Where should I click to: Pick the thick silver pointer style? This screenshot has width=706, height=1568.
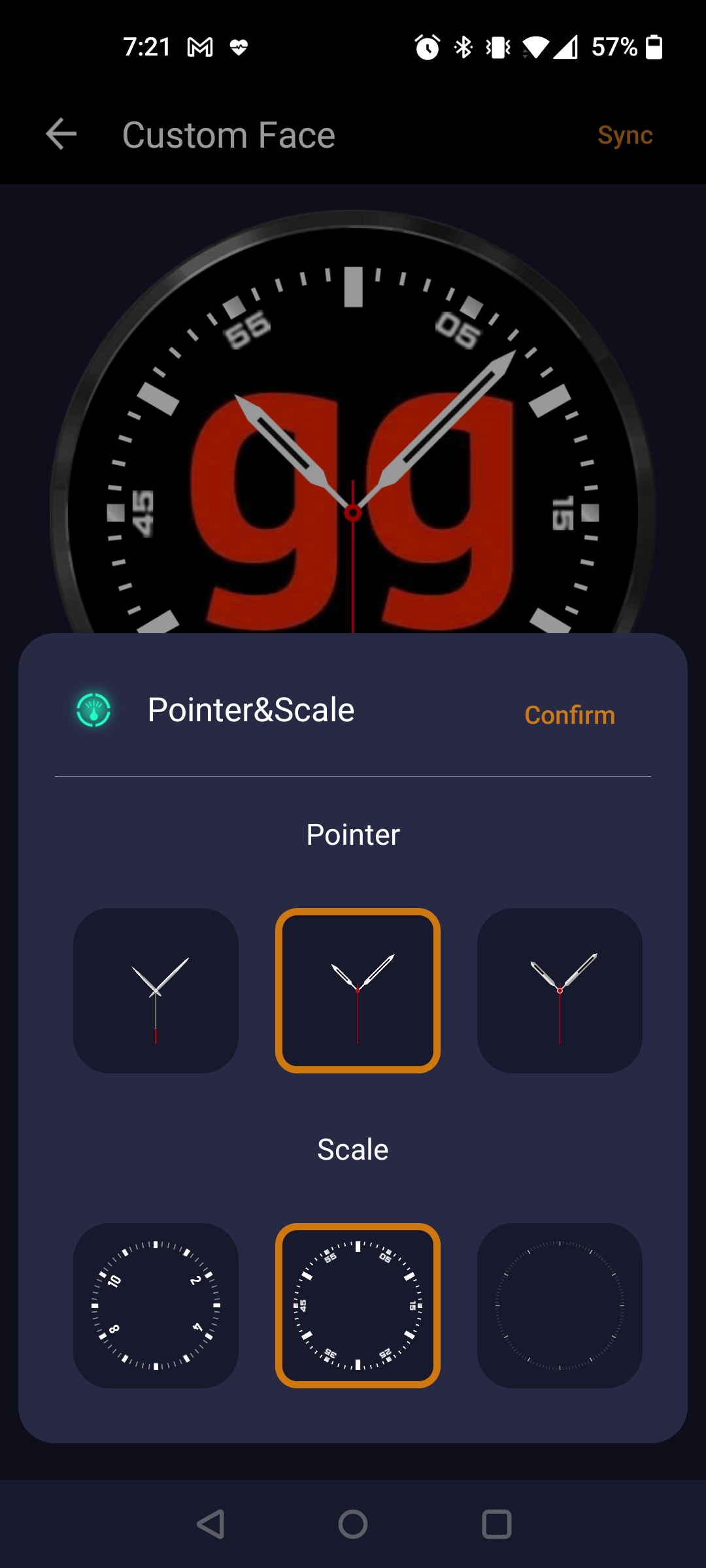(x=560, y=990)
